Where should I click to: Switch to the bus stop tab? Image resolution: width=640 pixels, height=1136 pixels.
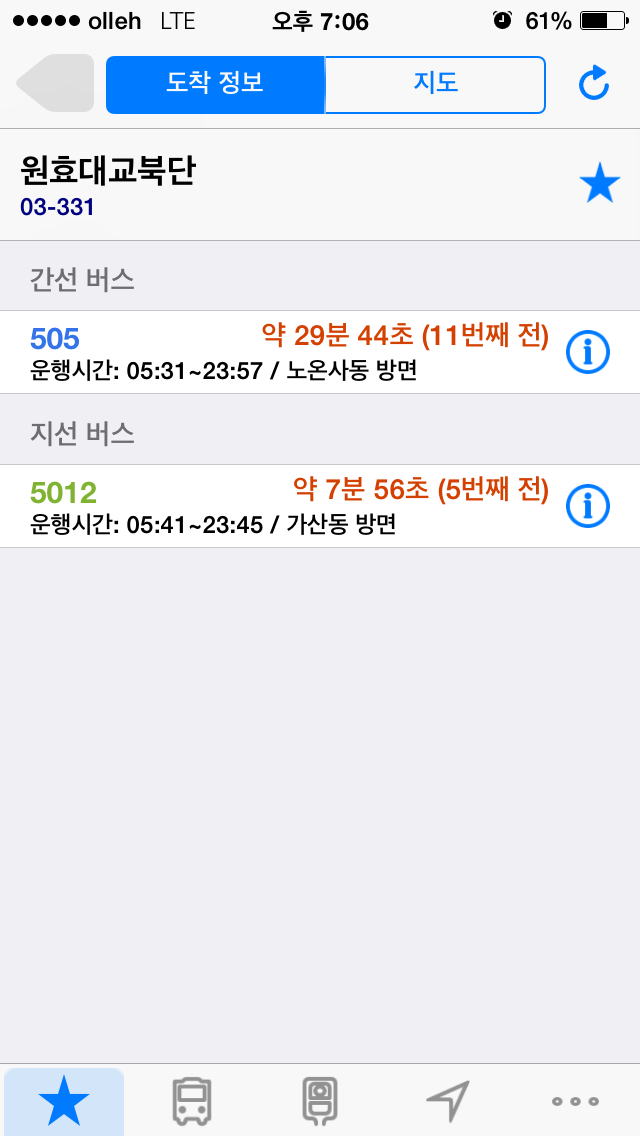[x=320, y=1101]
